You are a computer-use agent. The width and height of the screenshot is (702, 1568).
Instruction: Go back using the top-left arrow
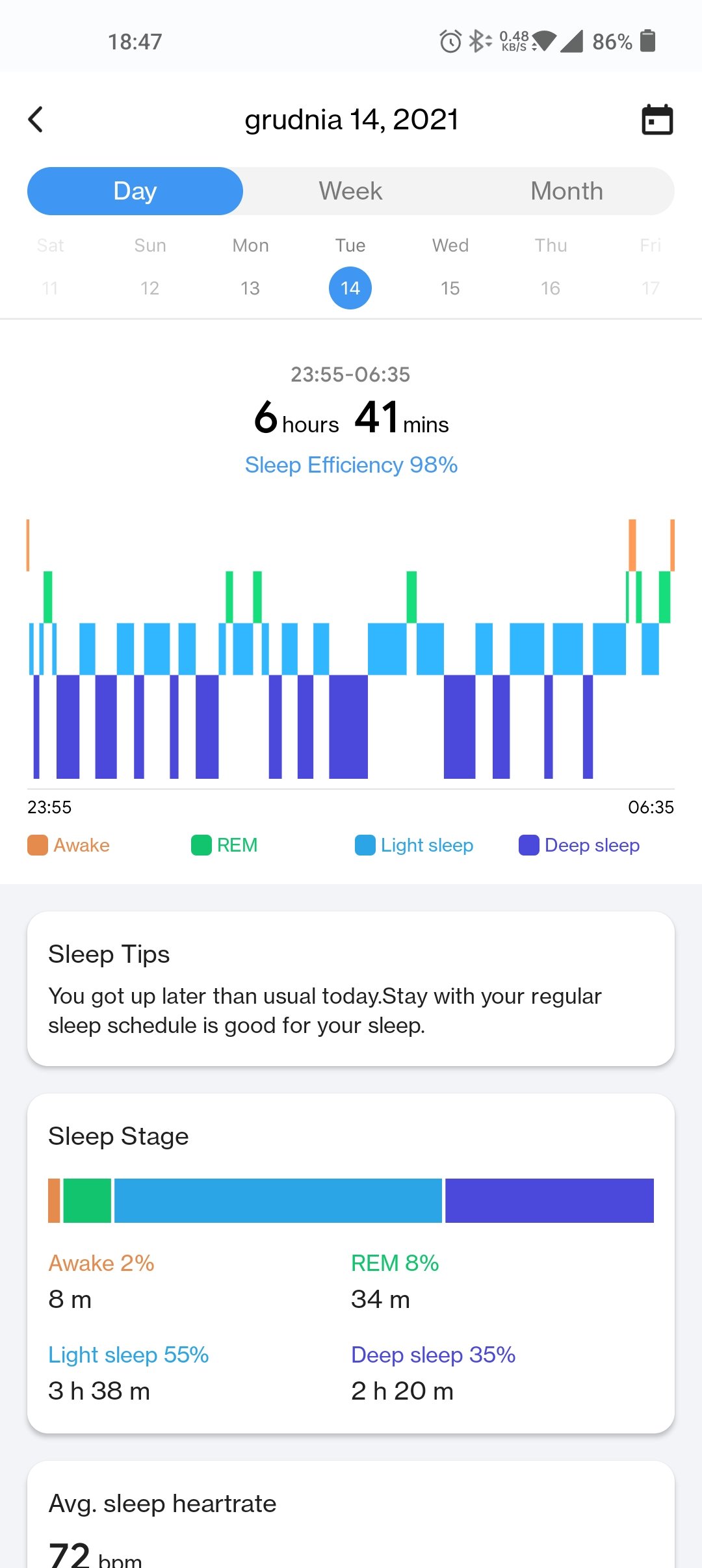coord(36,120)
